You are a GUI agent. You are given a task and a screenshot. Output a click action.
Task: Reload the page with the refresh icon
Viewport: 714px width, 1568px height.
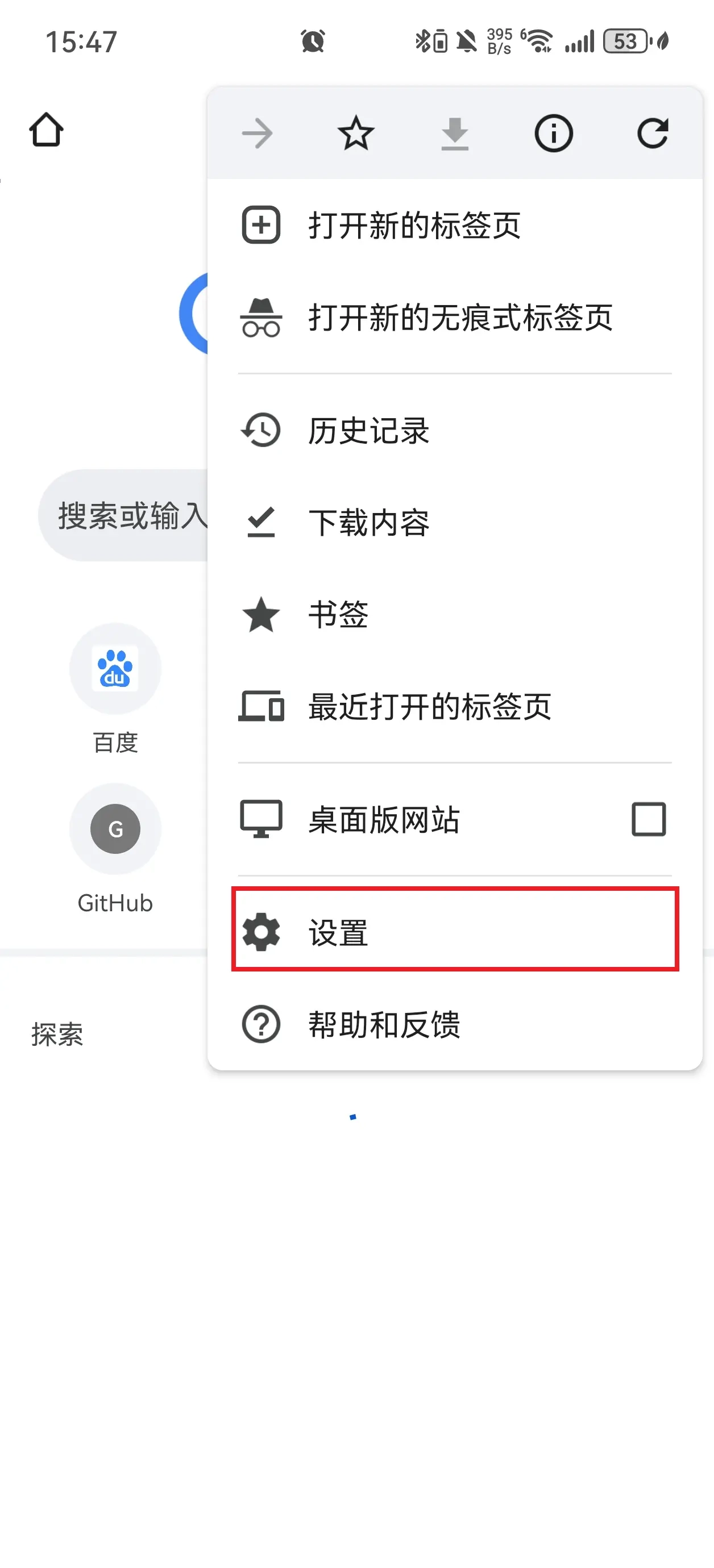(653, 134)
